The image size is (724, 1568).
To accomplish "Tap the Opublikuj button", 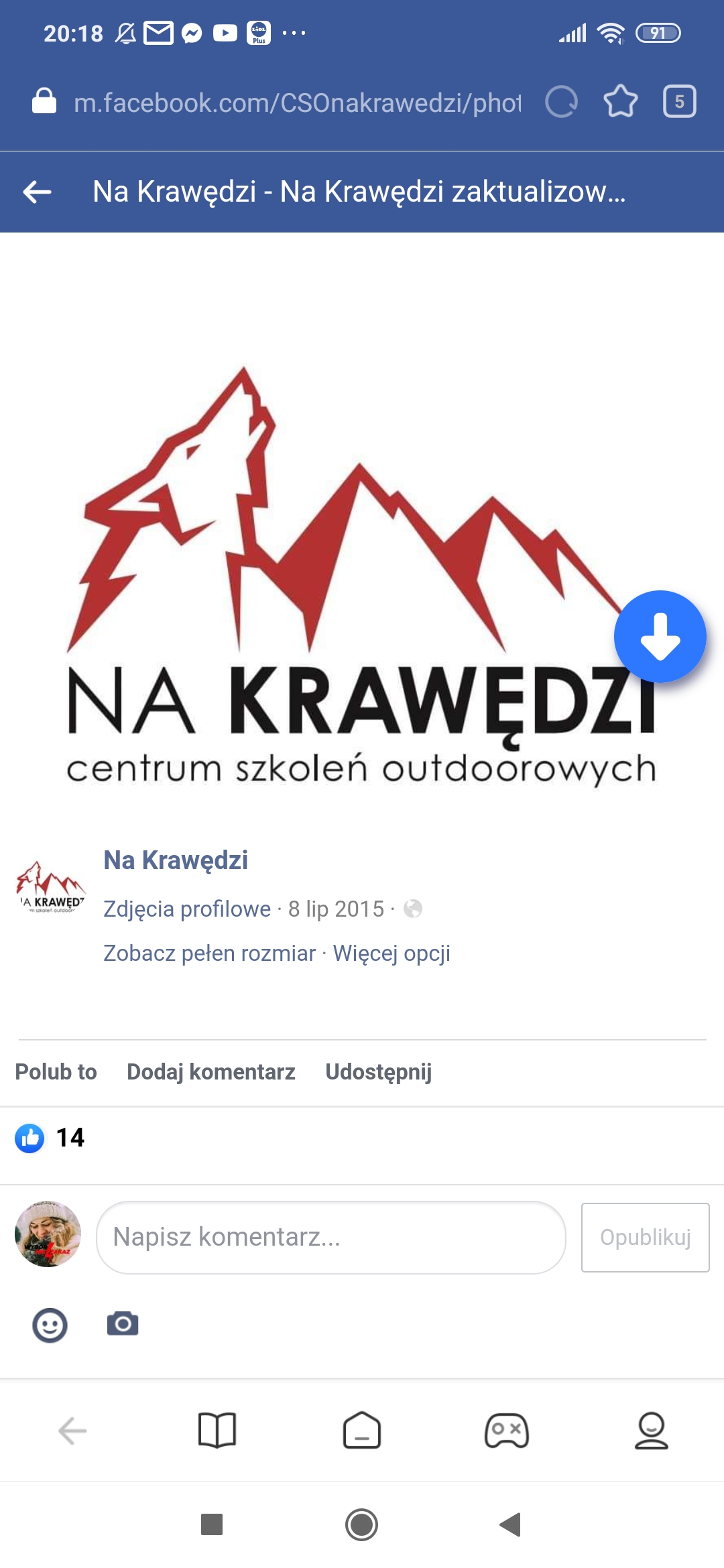I will (645, 1237).
